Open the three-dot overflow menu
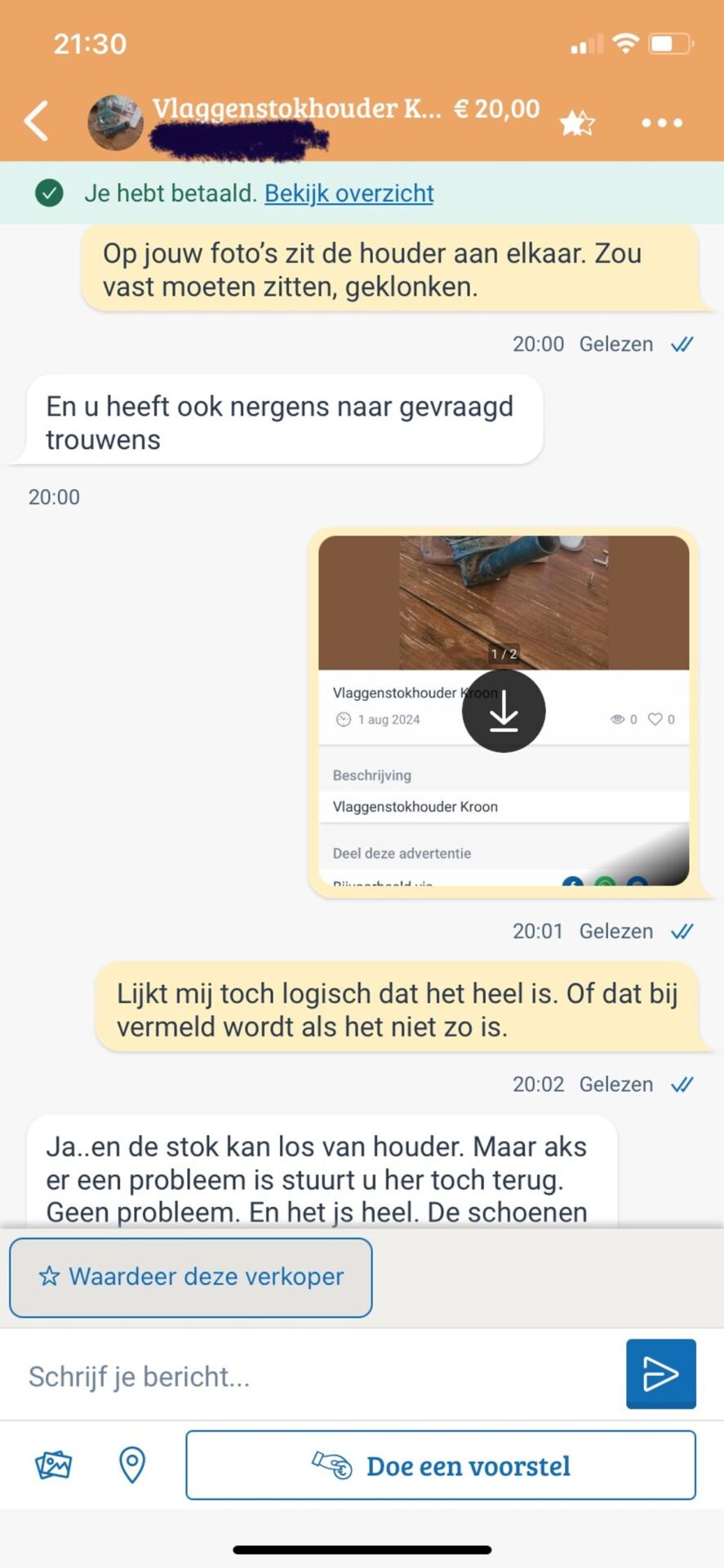724x1568 pixels. (661, 123)
